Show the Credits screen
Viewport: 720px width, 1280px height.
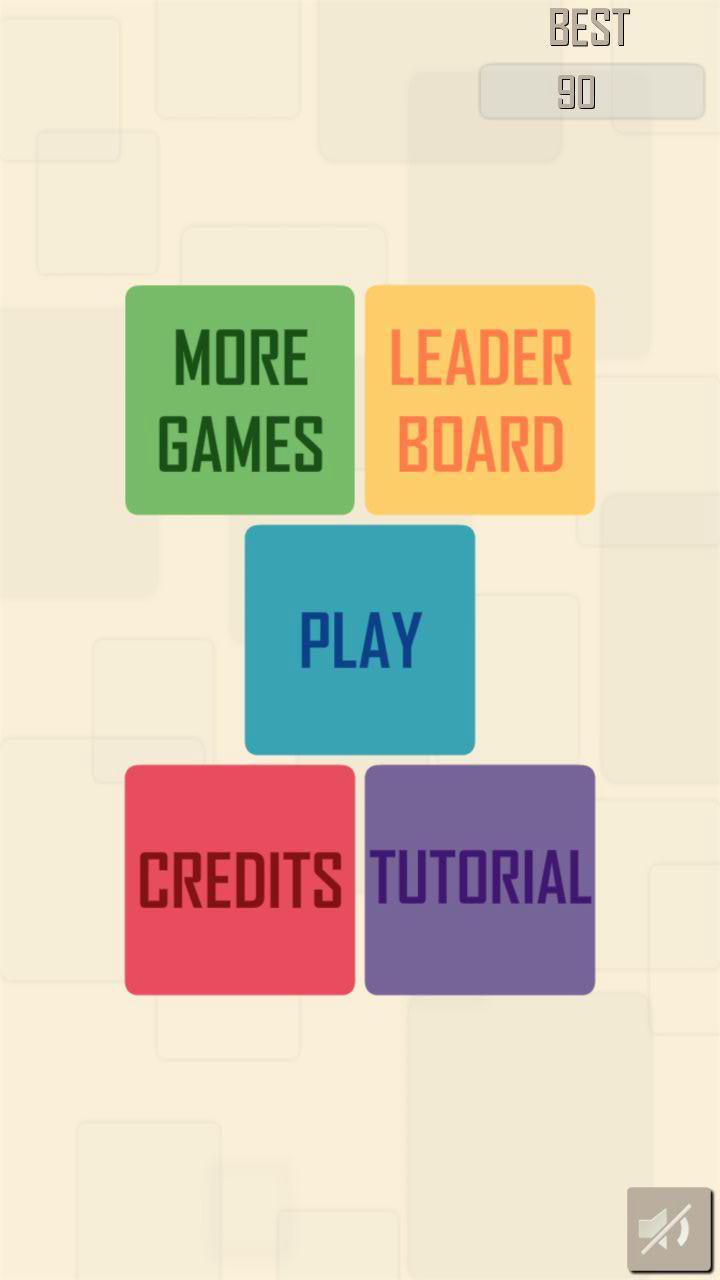240,880
